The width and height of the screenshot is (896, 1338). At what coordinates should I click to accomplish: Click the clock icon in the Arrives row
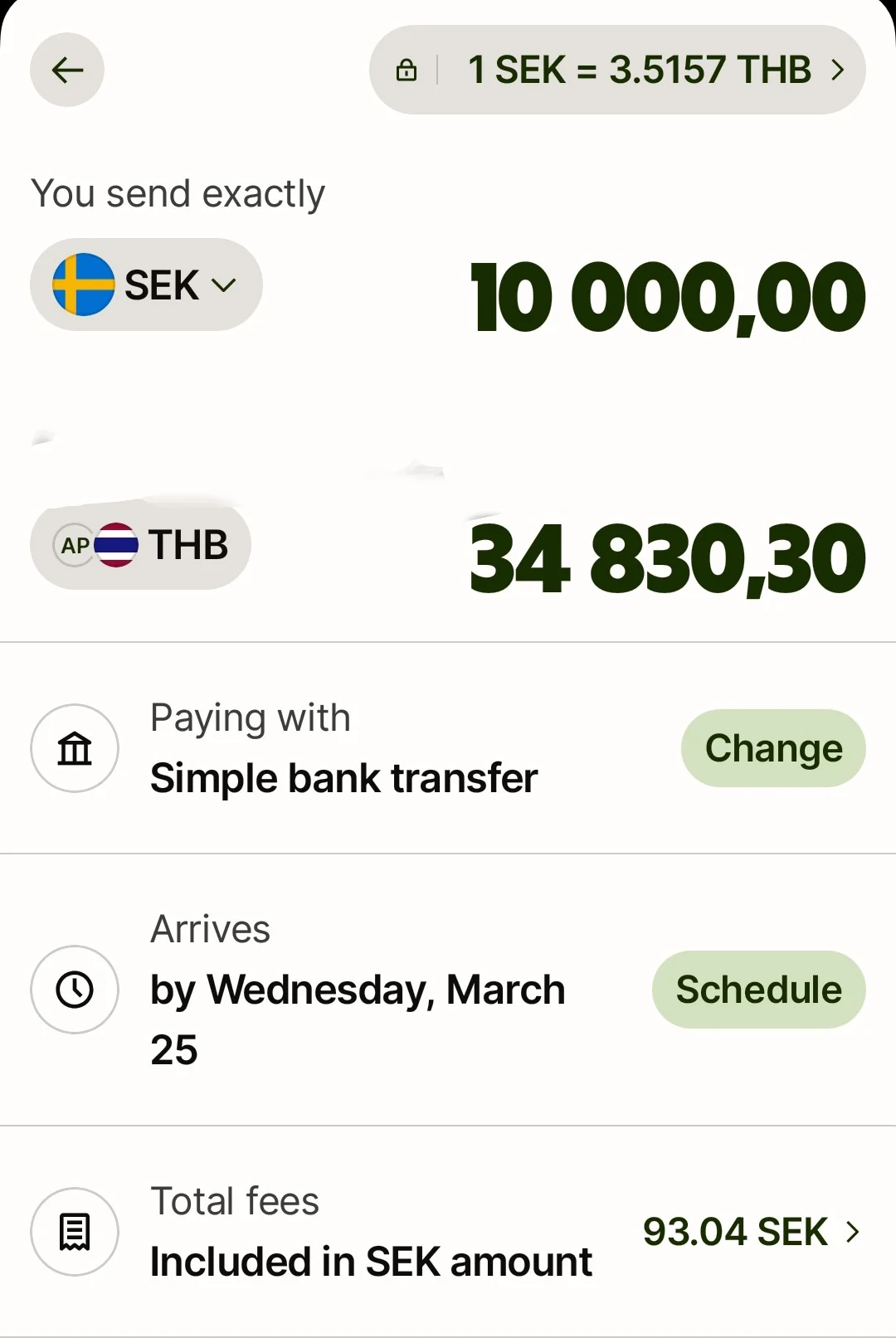click(x=74, y=990)
